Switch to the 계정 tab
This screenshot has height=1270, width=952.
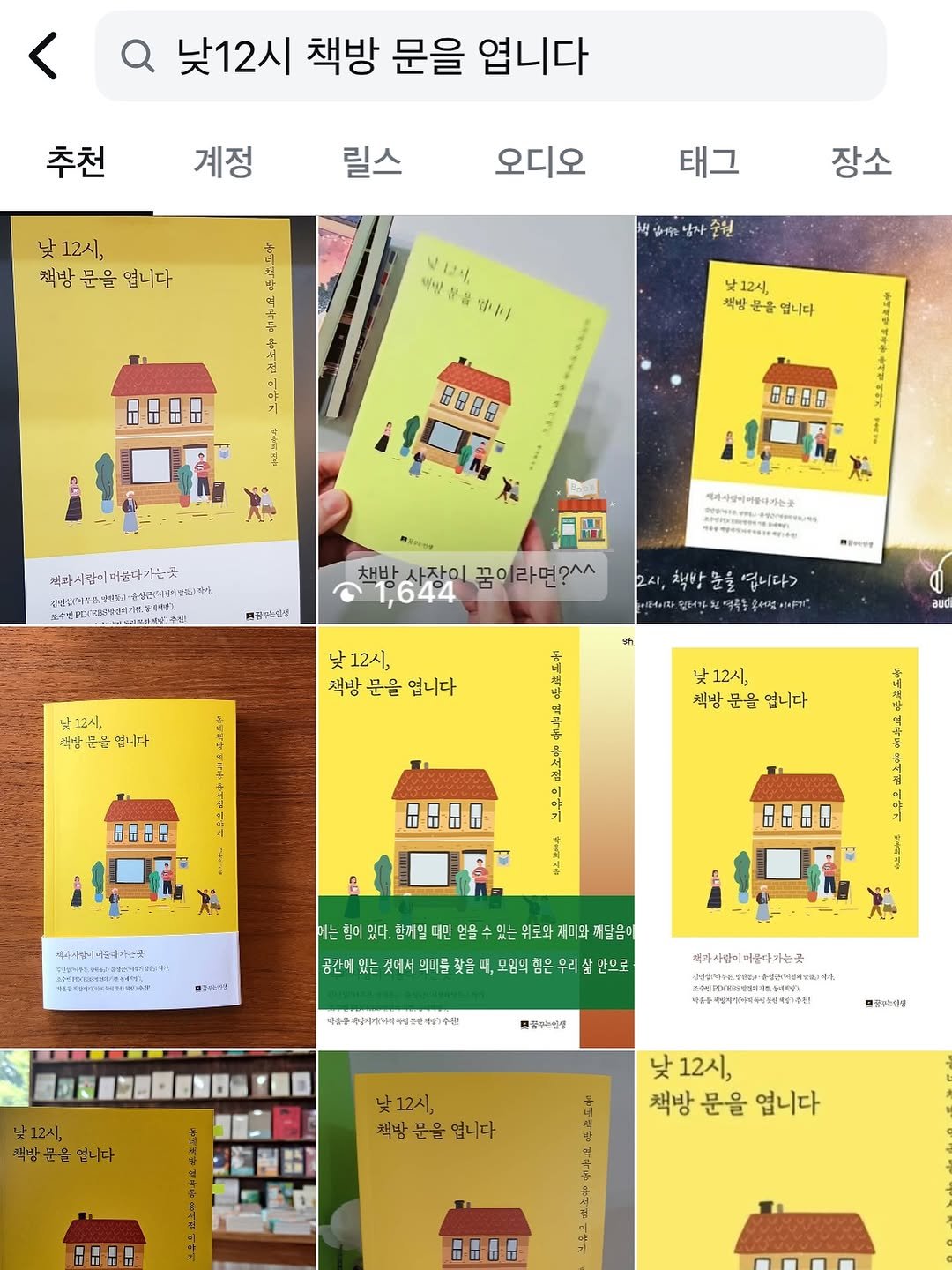click(224, 162)
